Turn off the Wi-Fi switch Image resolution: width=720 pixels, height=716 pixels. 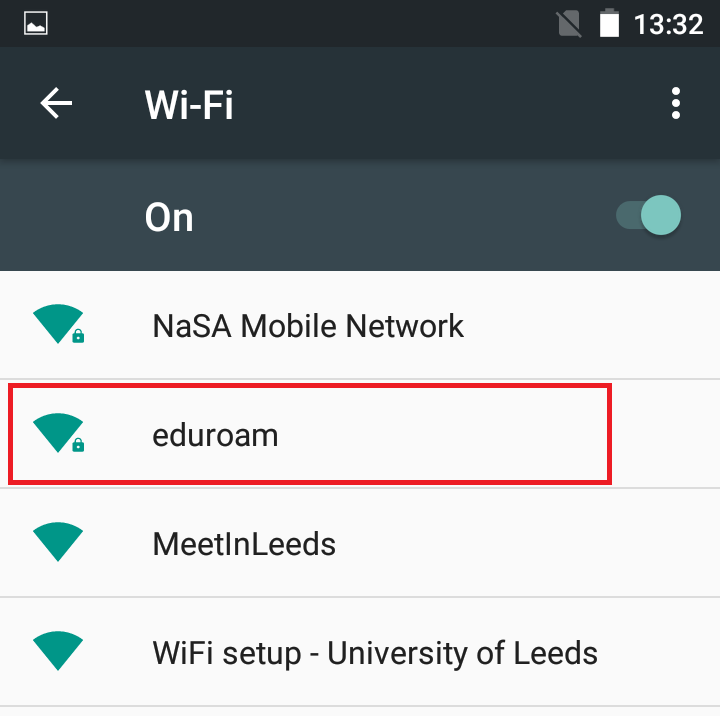point(650,216)
